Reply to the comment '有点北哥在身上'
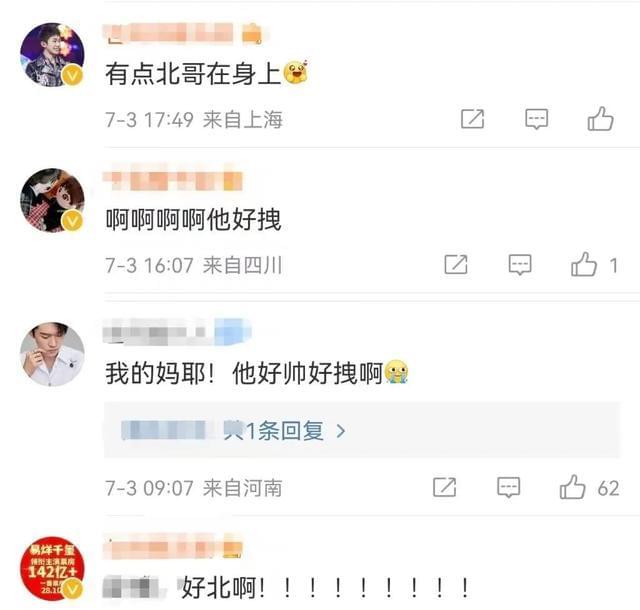The height and width of the screenshot is (610, 640). point(537,119)
